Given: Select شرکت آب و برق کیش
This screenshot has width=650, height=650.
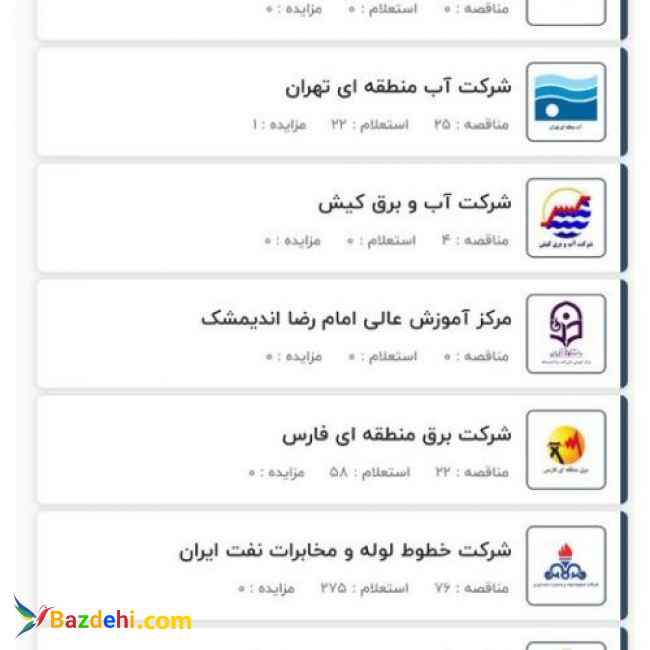Looking at the screenshot, I should click(414, 203).
